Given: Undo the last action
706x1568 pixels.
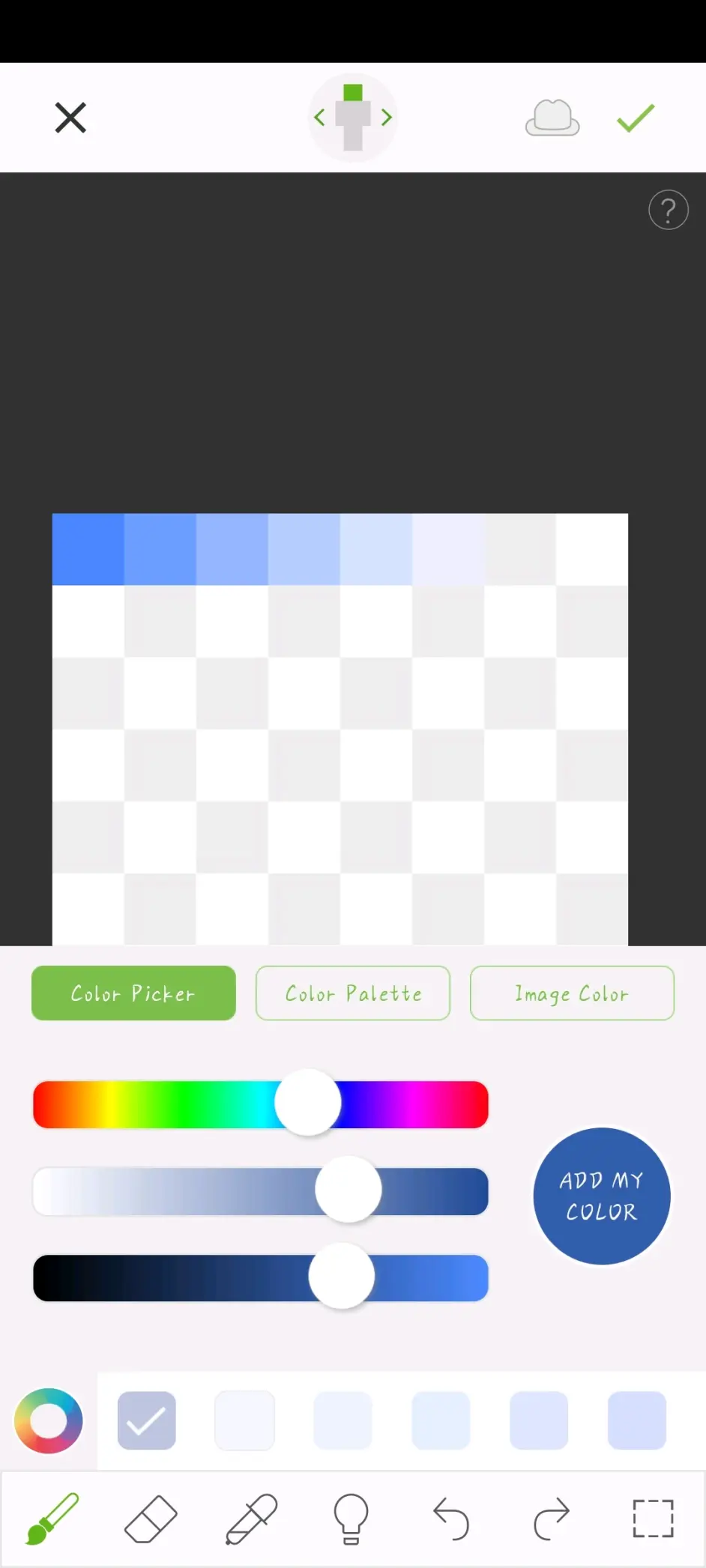Looking at the screenshot, I should click(x=451, y=1519).
